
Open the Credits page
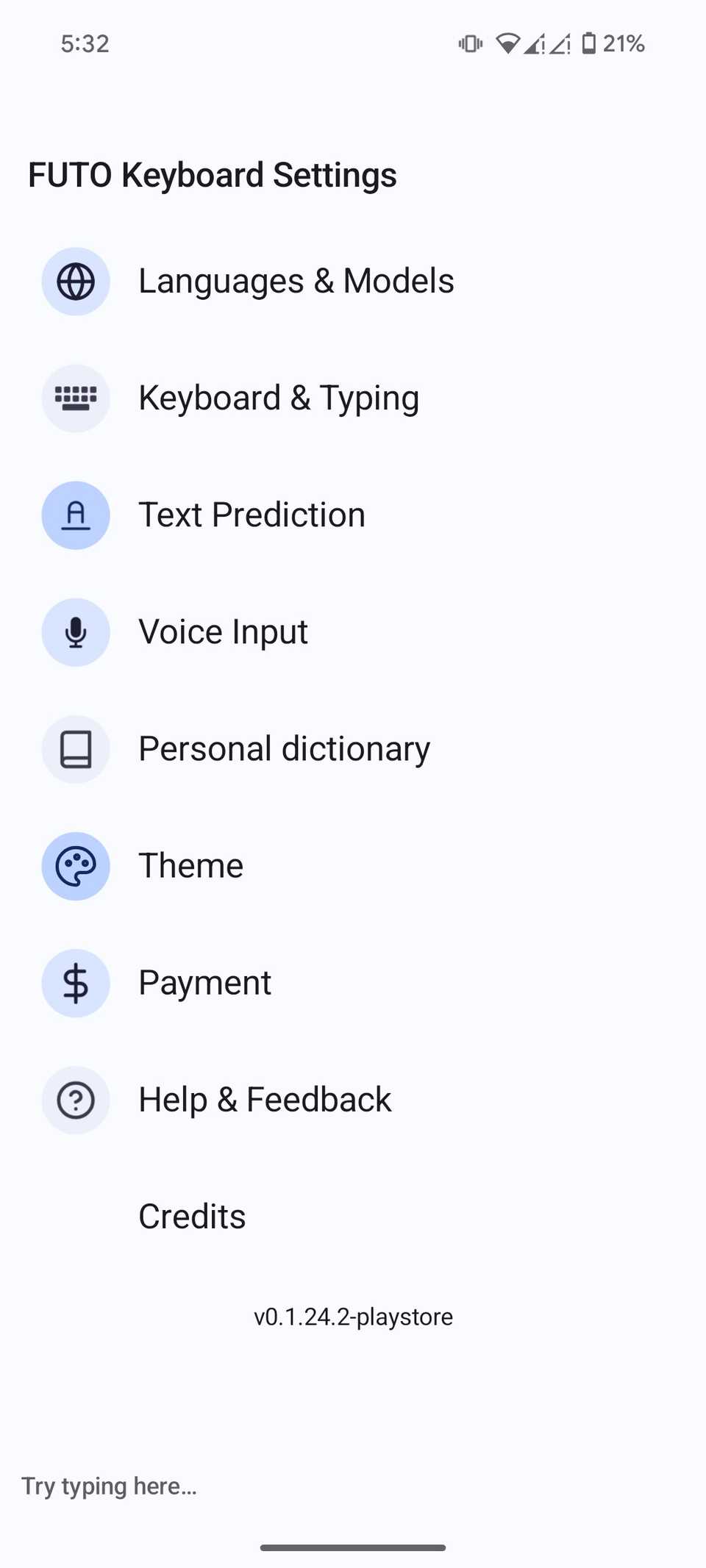[191, 1216]
